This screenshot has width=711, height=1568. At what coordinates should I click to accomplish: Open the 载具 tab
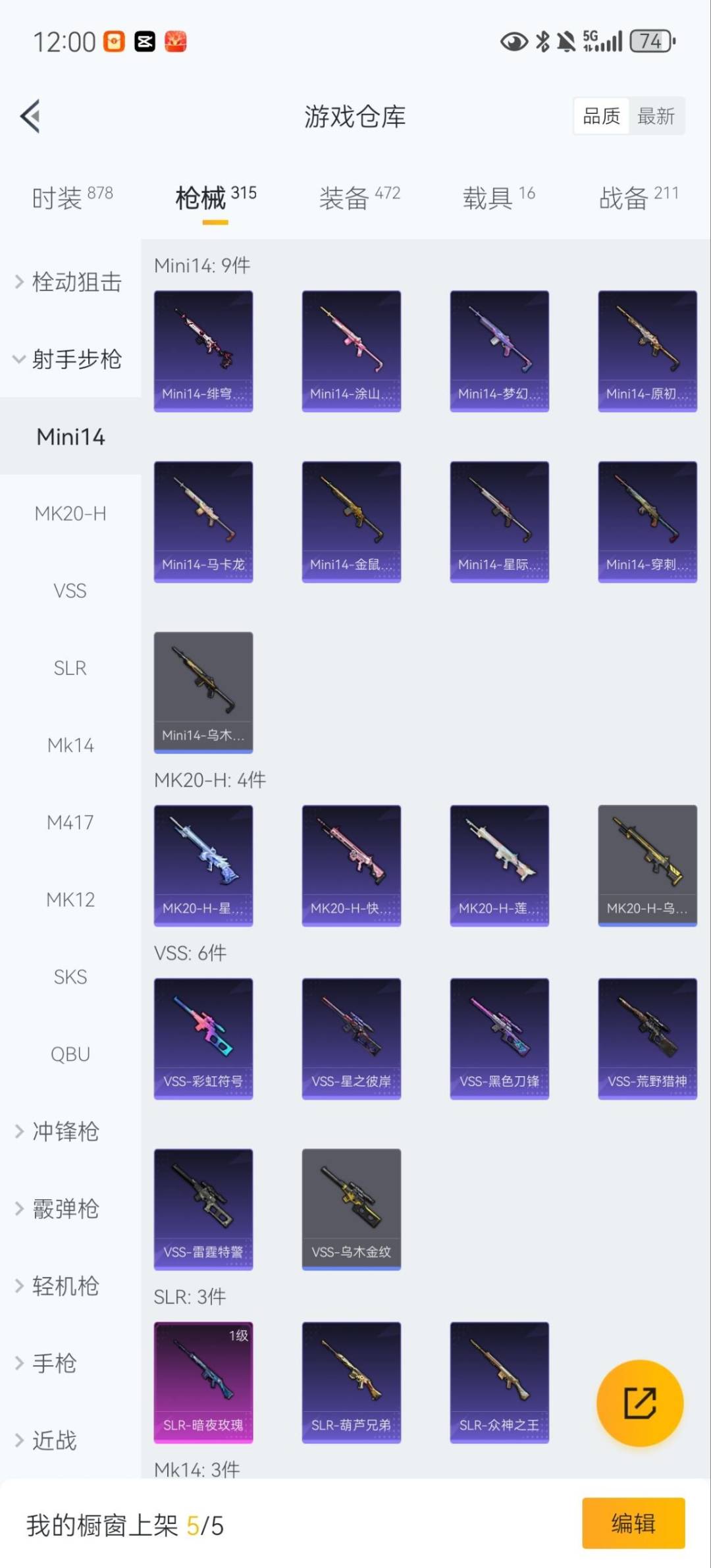pyautogui.click(x=498, y=197)
